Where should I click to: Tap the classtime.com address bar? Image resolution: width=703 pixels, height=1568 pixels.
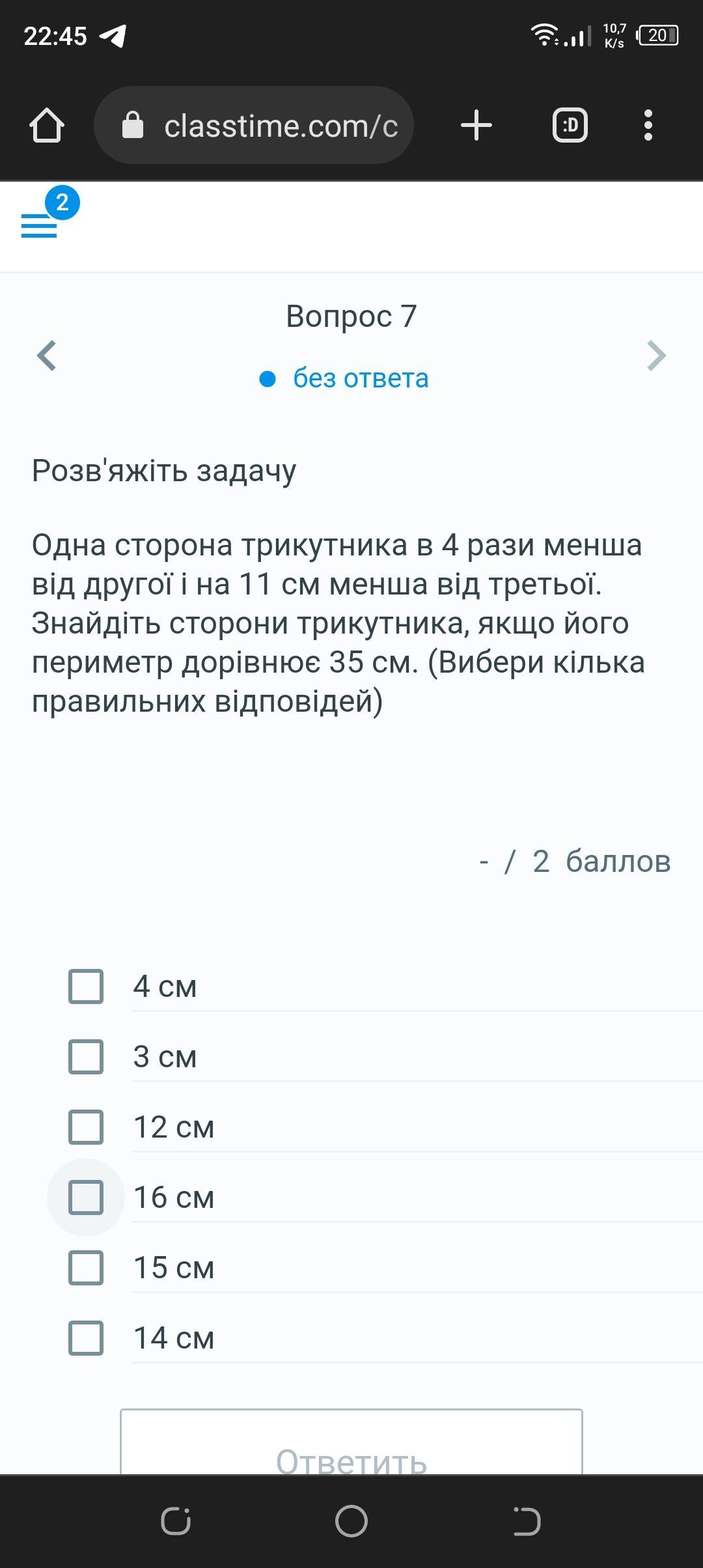[x=254, y=125]
